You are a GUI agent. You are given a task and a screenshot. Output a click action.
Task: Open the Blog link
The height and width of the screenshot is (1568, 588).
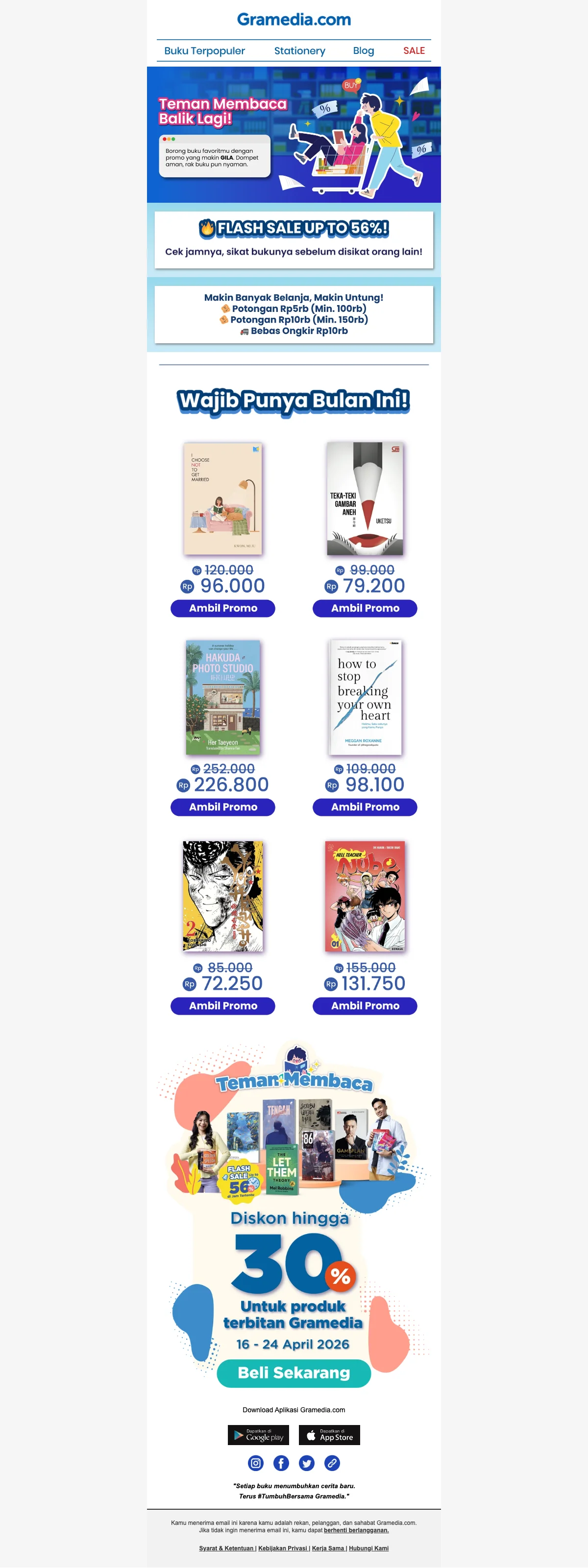pyautogui.click(x=363, y=50)
